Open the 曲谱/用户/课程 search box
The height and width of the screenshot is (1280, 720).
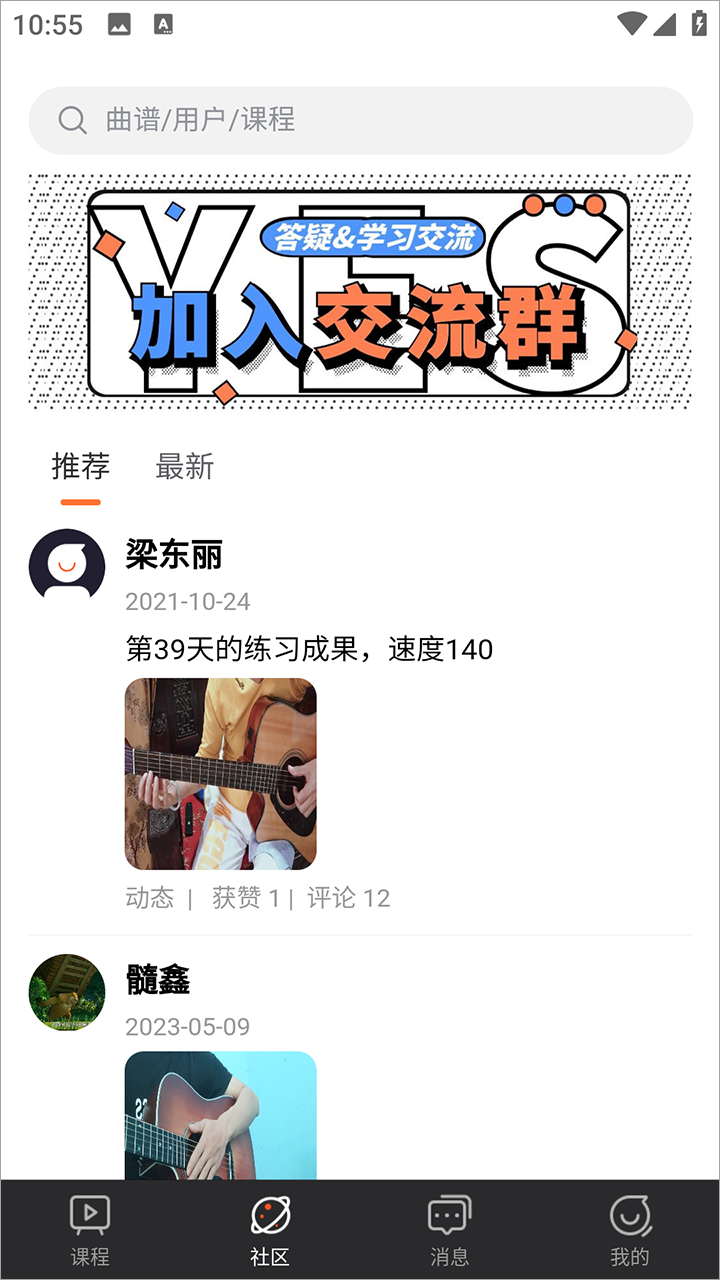pos(360,121)
